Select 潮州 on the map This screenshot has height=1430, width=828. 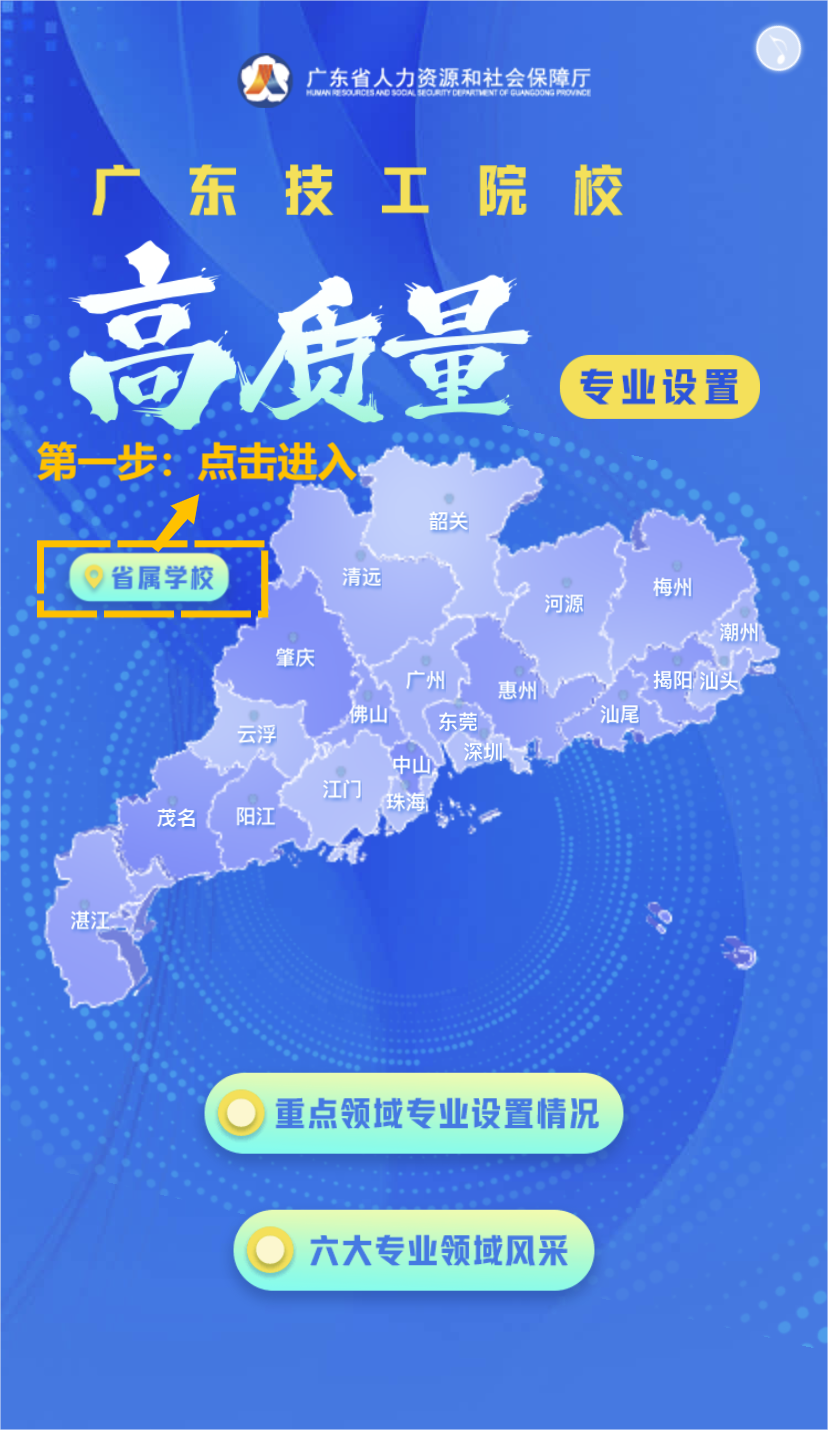point(739,632)
